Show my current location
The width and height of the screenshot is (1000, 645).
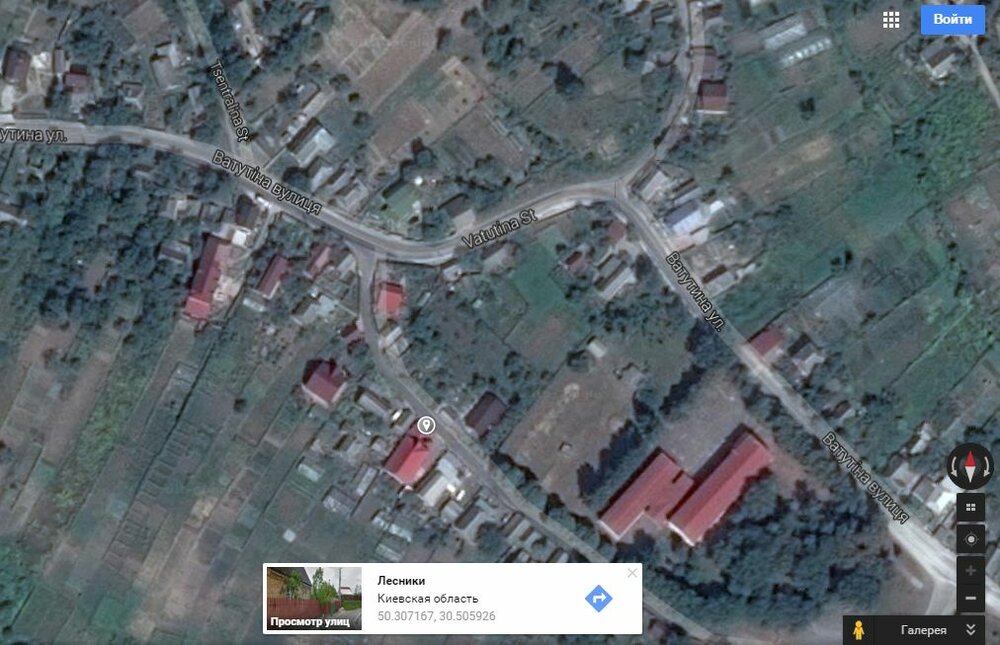point(970,539)
